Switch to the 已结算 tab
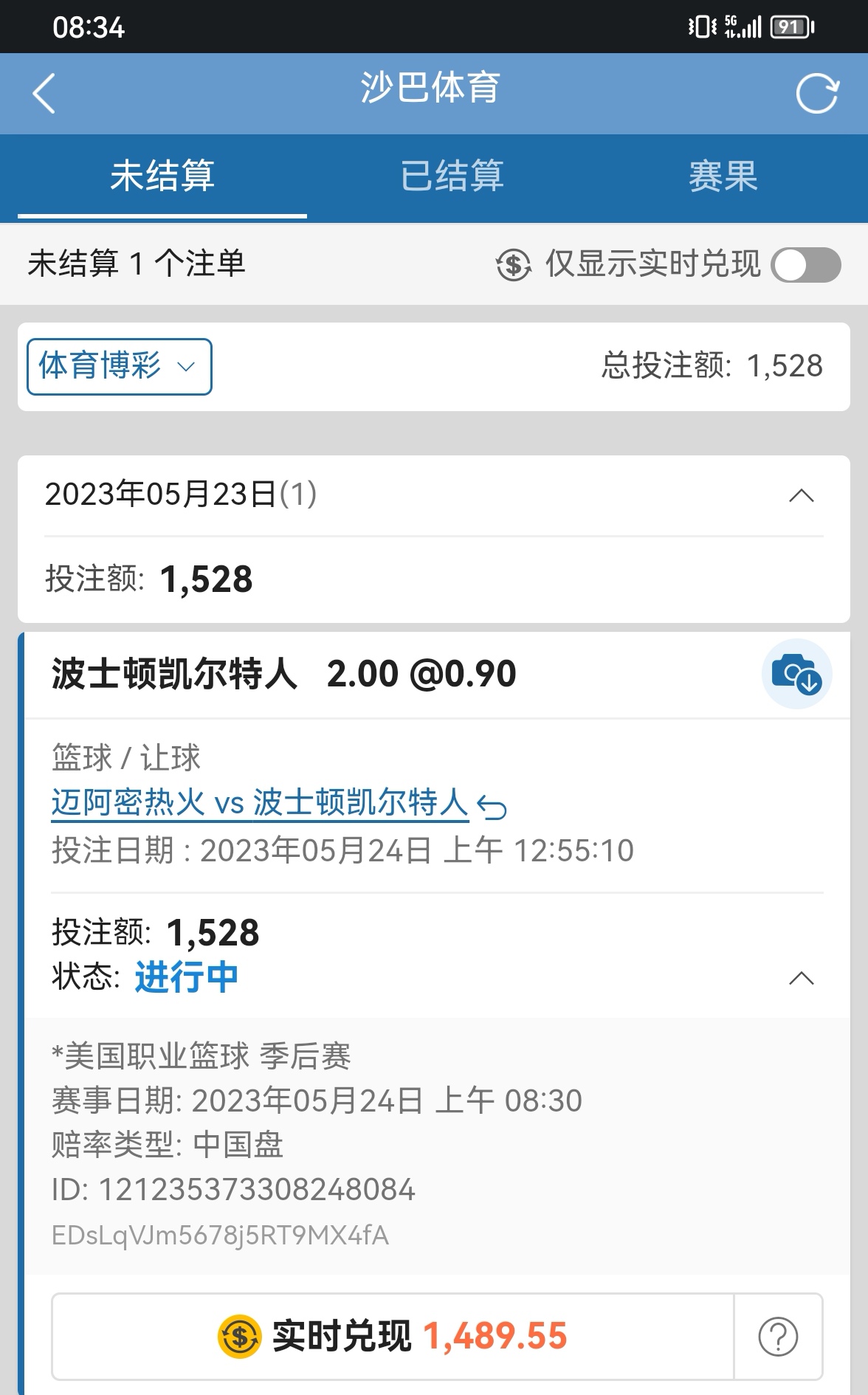This screenshot has width=868, height=1395. pyautogui.click(x=452, y=176)
